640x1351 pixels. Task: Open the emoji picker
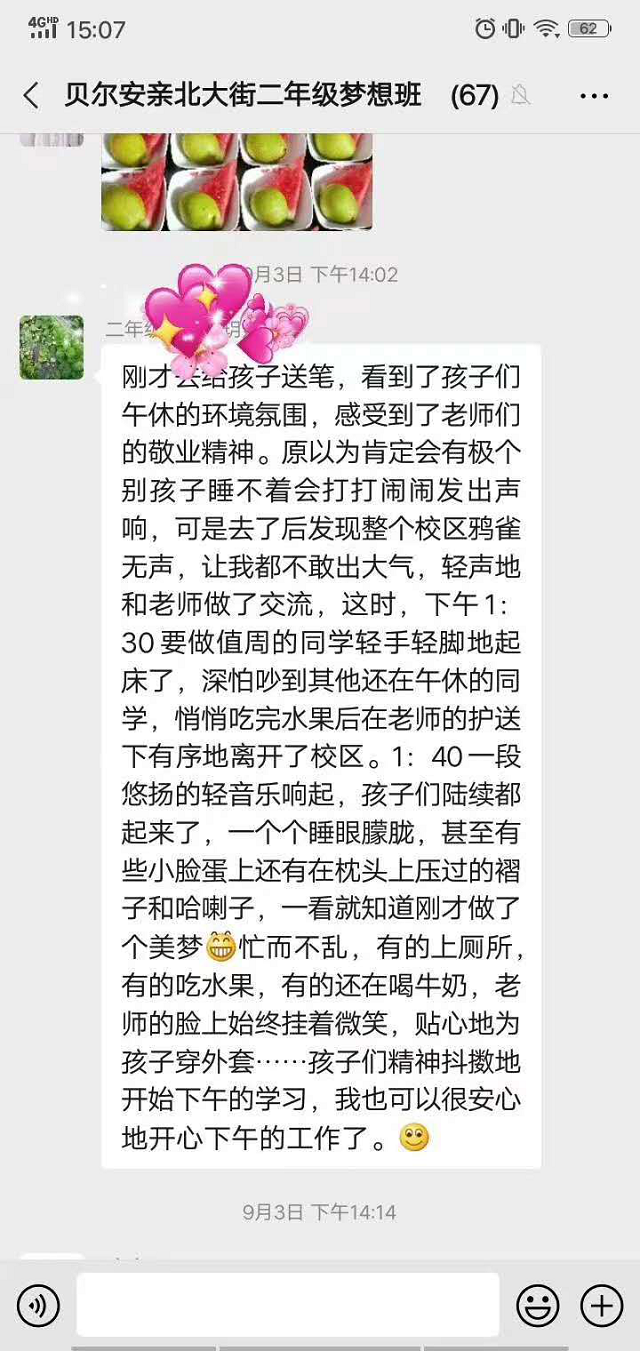coord(537,1305)
